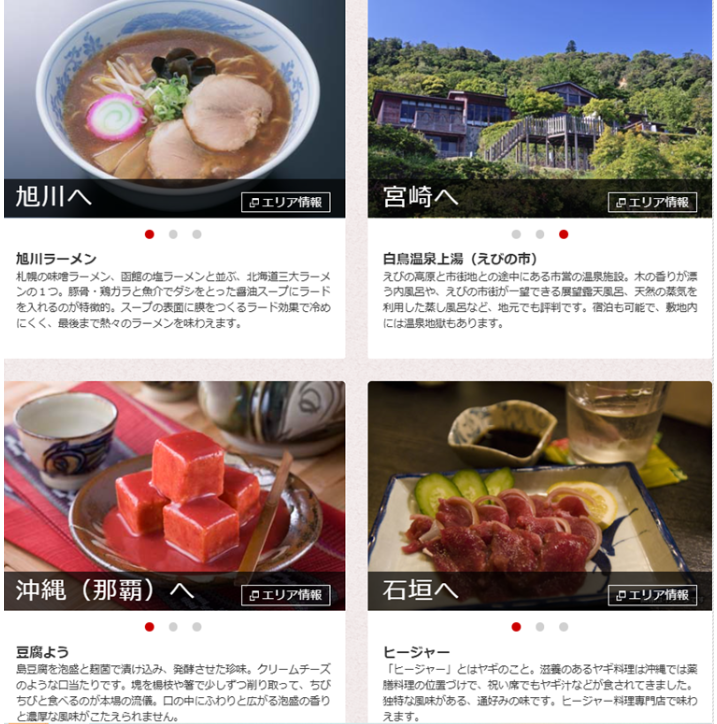Show the first slide in the 宮崎 card
Viewport: 717px width, 724px height.
coord(516,234)
